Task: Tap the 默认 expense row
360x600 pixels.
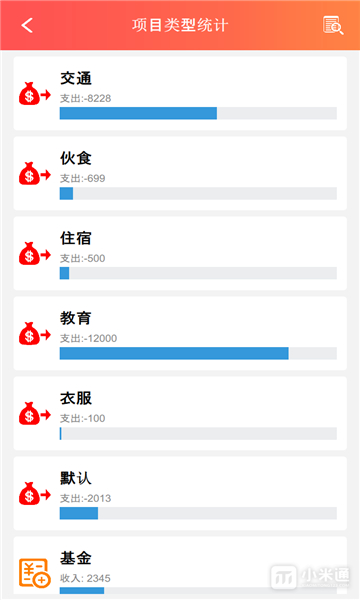Action: (x=180, y=493)
